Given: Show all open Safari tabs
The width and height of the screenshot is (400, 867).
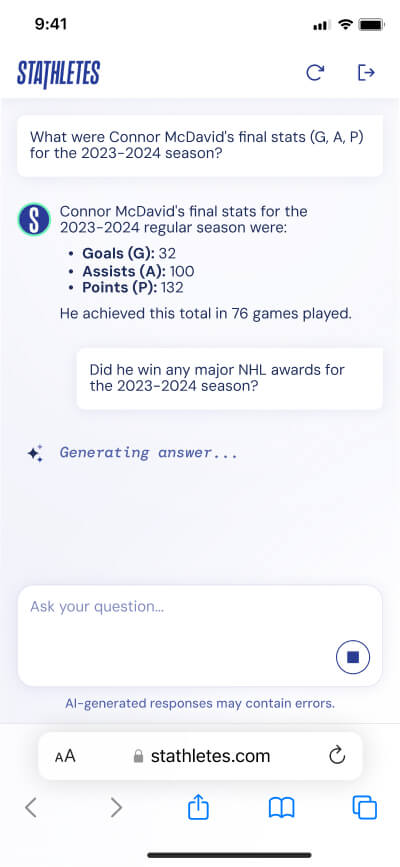Looking at the screenshot, I should point(365,807).
